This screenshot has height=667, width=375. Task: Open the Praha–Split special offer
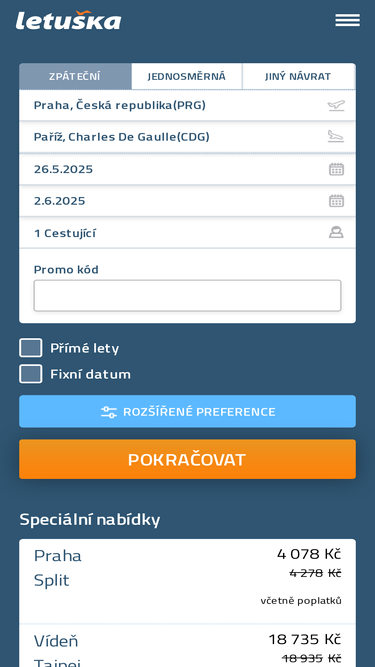(188, 581)
